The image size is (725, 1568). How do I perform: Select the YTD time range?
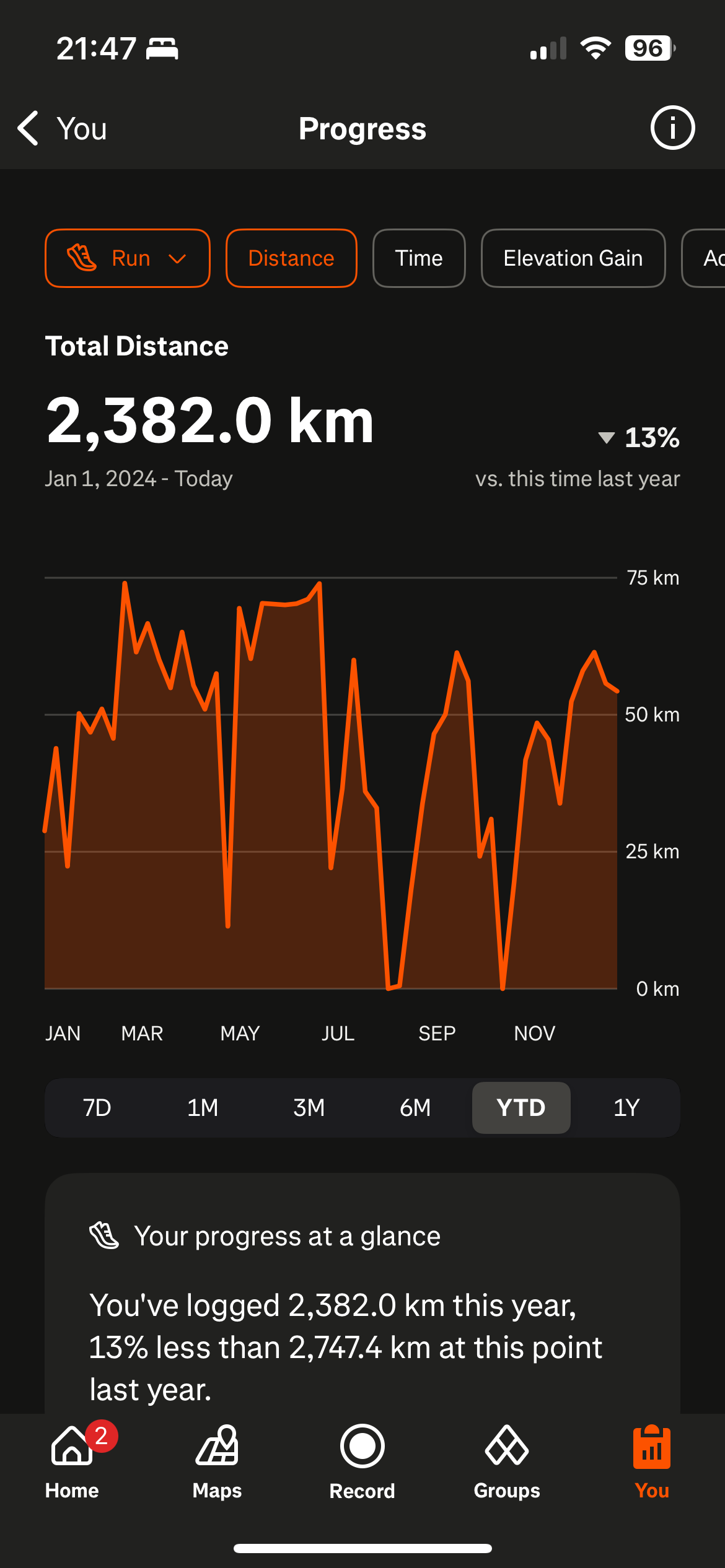pos(521,1108)
